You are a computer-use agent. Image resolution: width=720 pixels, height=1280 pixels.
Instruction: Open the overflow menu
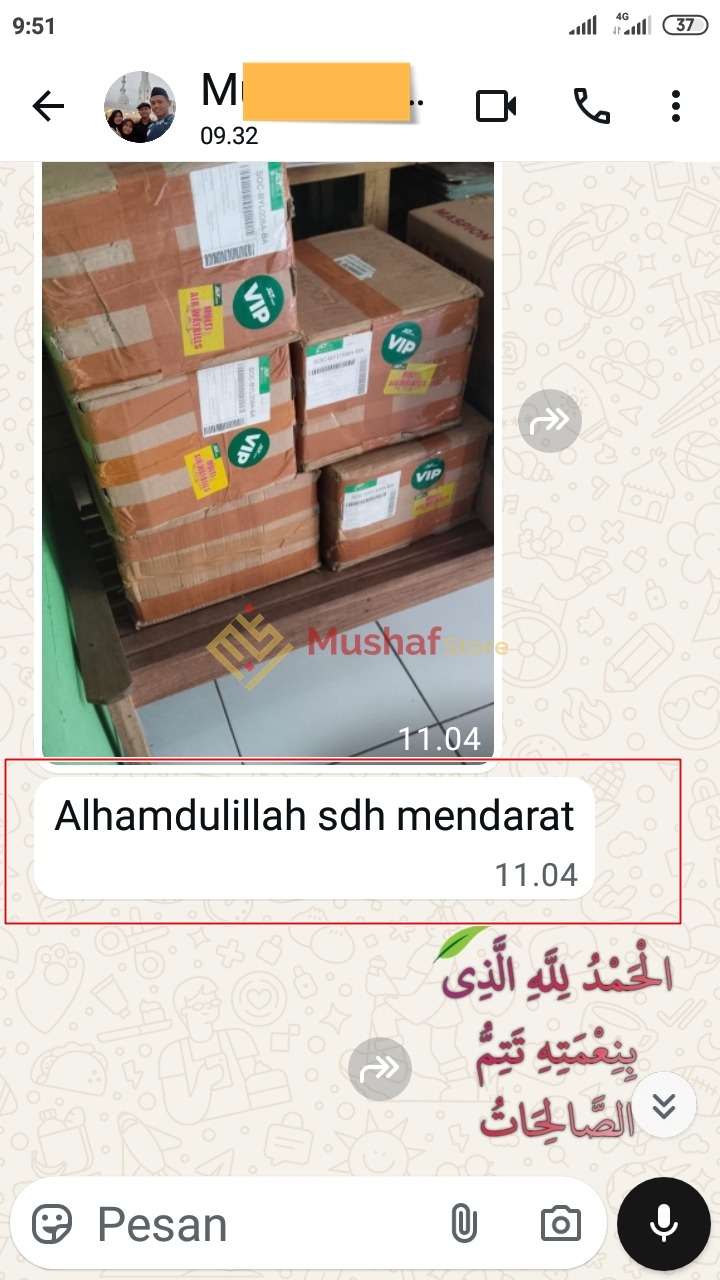(676, 106)
